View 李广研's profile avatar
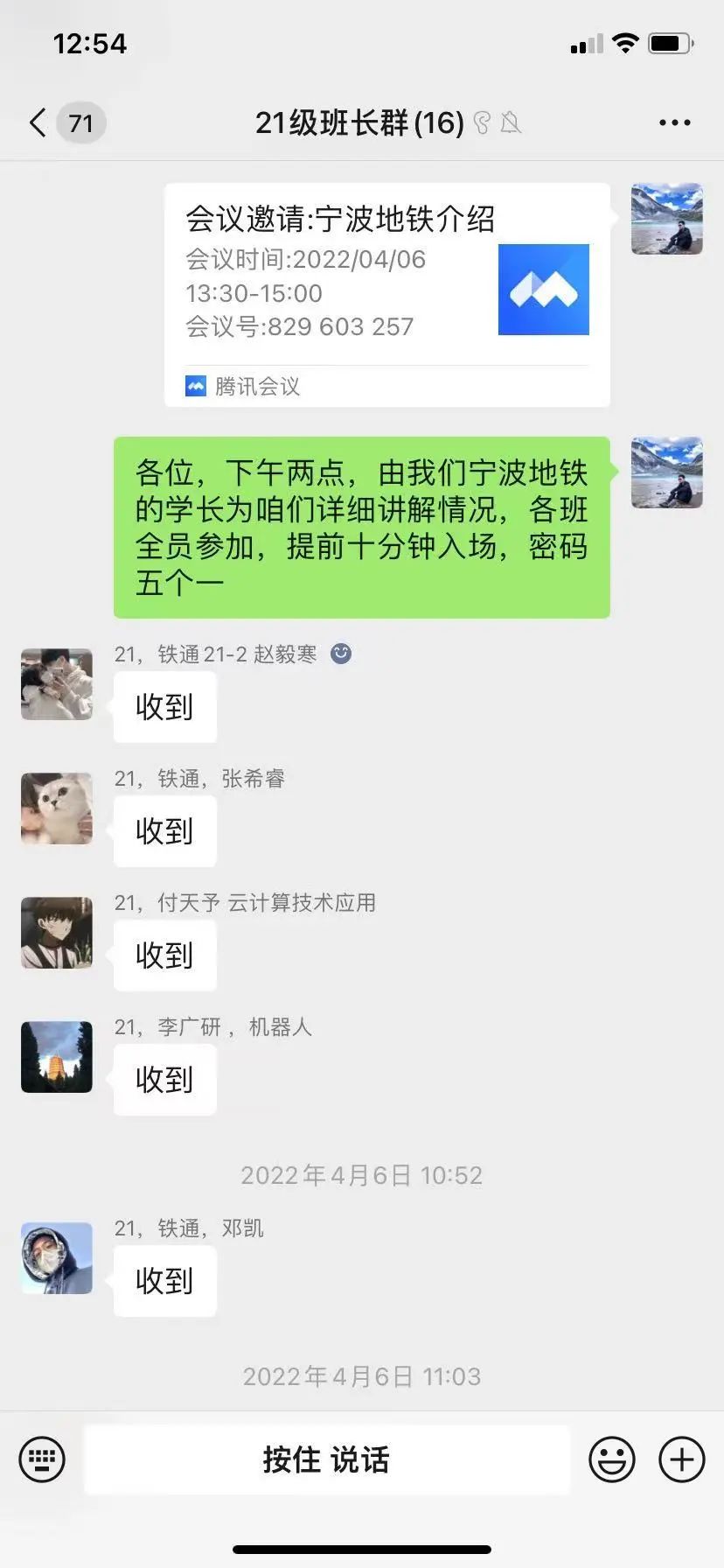The width and height of the screenshot is (724, 1568). click(57, 1057)
